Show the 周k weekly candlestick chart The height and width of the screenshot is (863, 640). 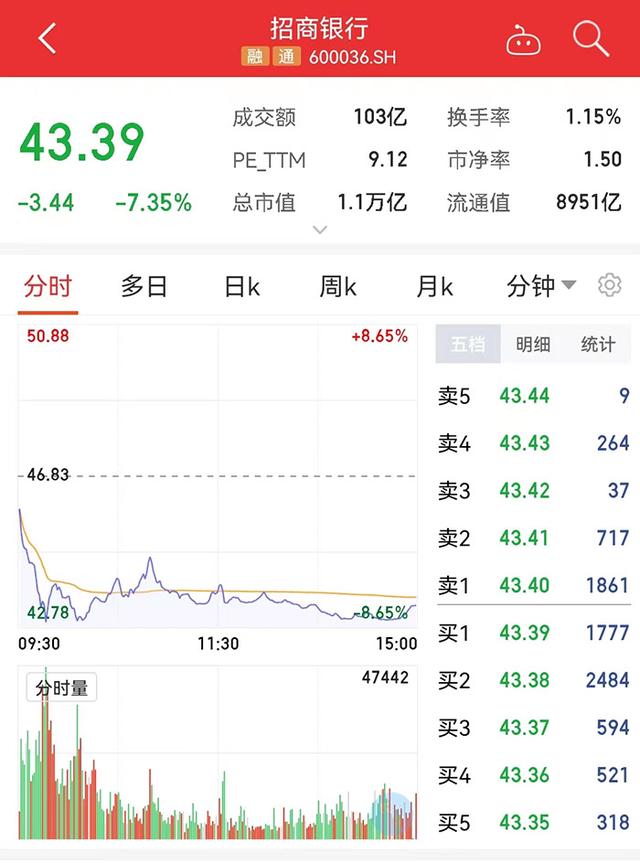(338, 287)
